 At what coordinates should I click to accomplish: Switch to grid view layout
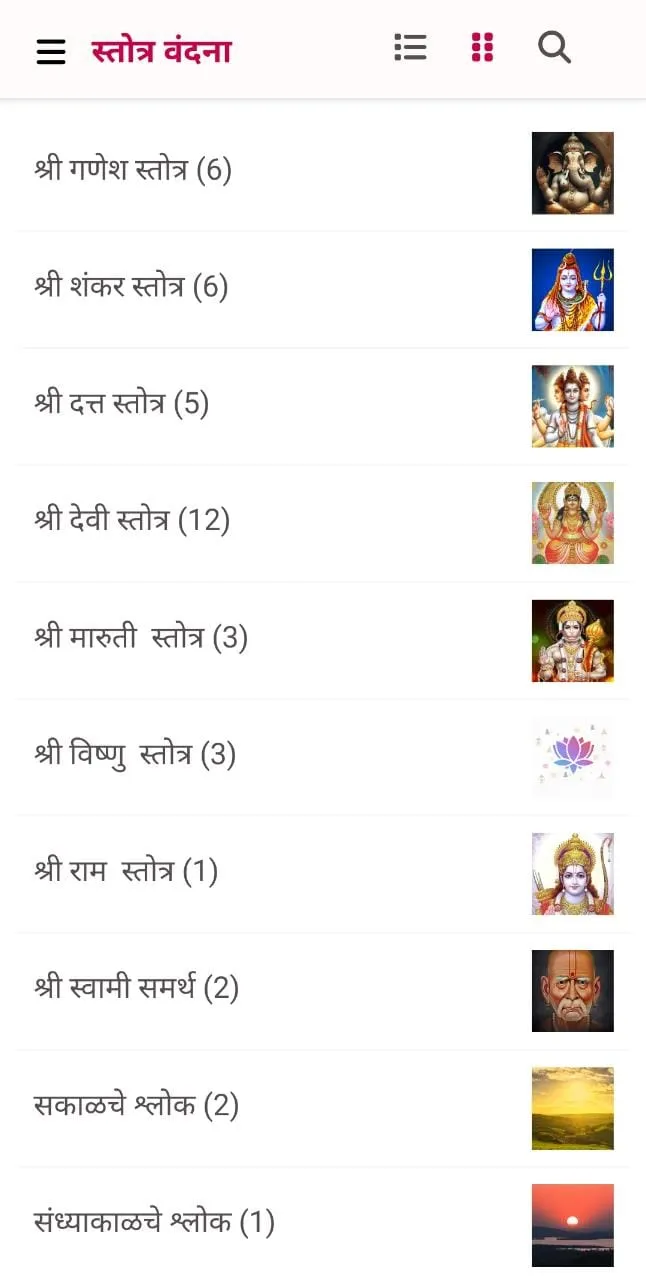tap(482, 47)
